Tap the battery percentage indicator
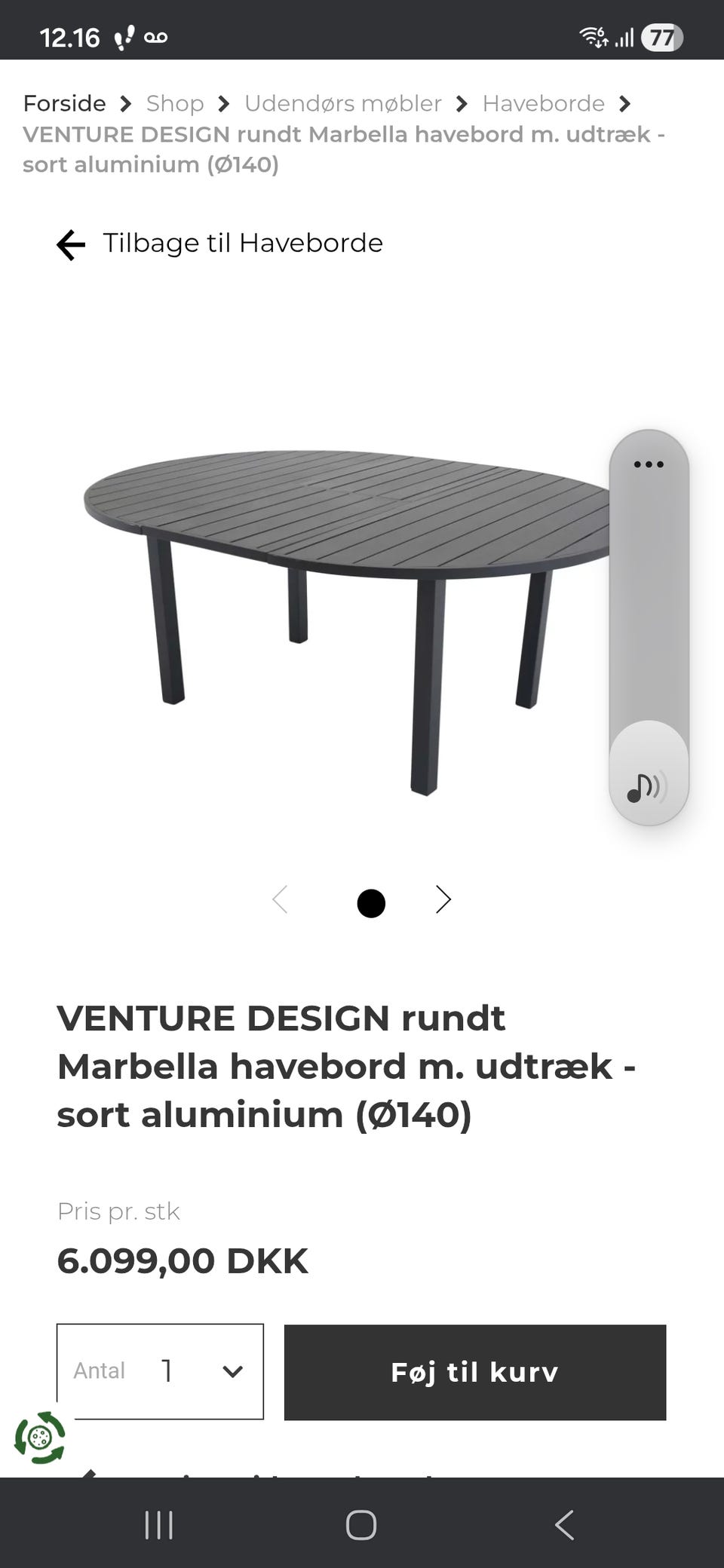The height and width of the screenshot is (1568, 724). click(x=660, y=36)
